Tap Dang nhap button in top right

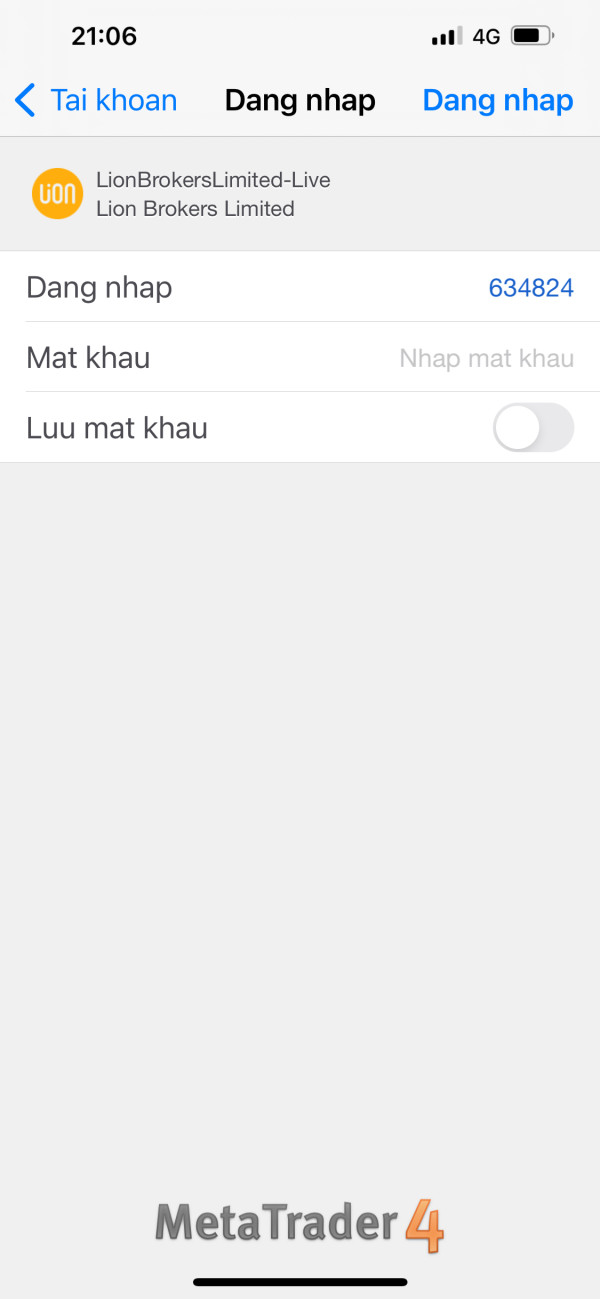(x=498, y=100)
